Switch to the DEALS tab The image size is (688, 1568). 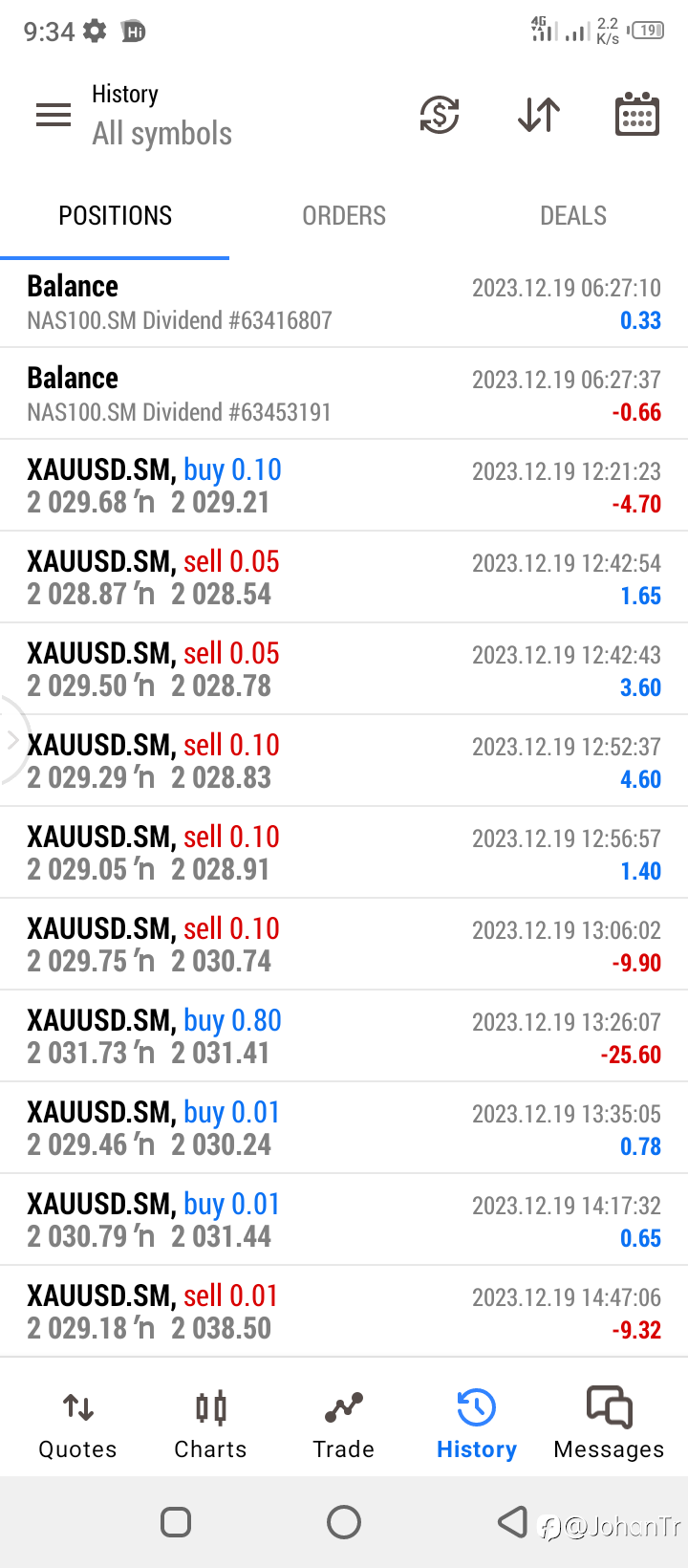pos(573,216)
